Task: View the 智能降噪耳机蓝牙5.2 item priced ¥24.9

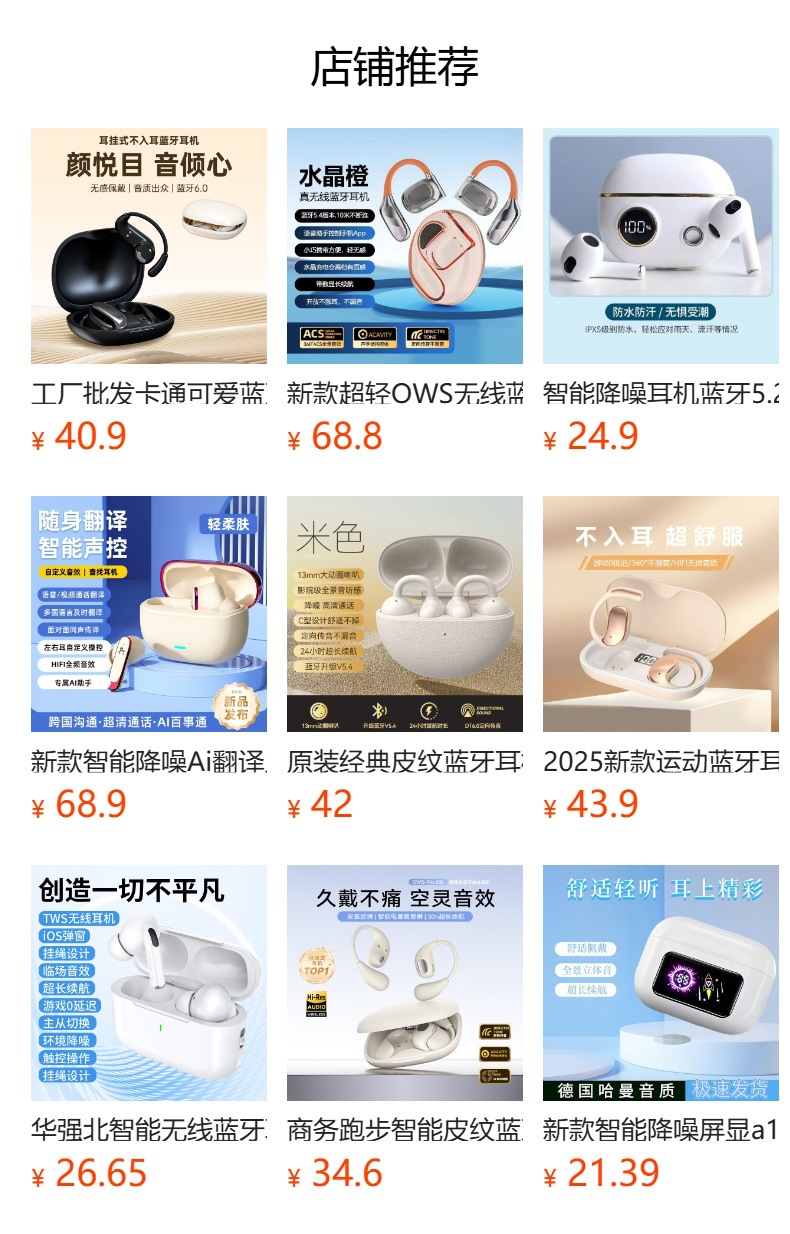Action: coord(660,246)
